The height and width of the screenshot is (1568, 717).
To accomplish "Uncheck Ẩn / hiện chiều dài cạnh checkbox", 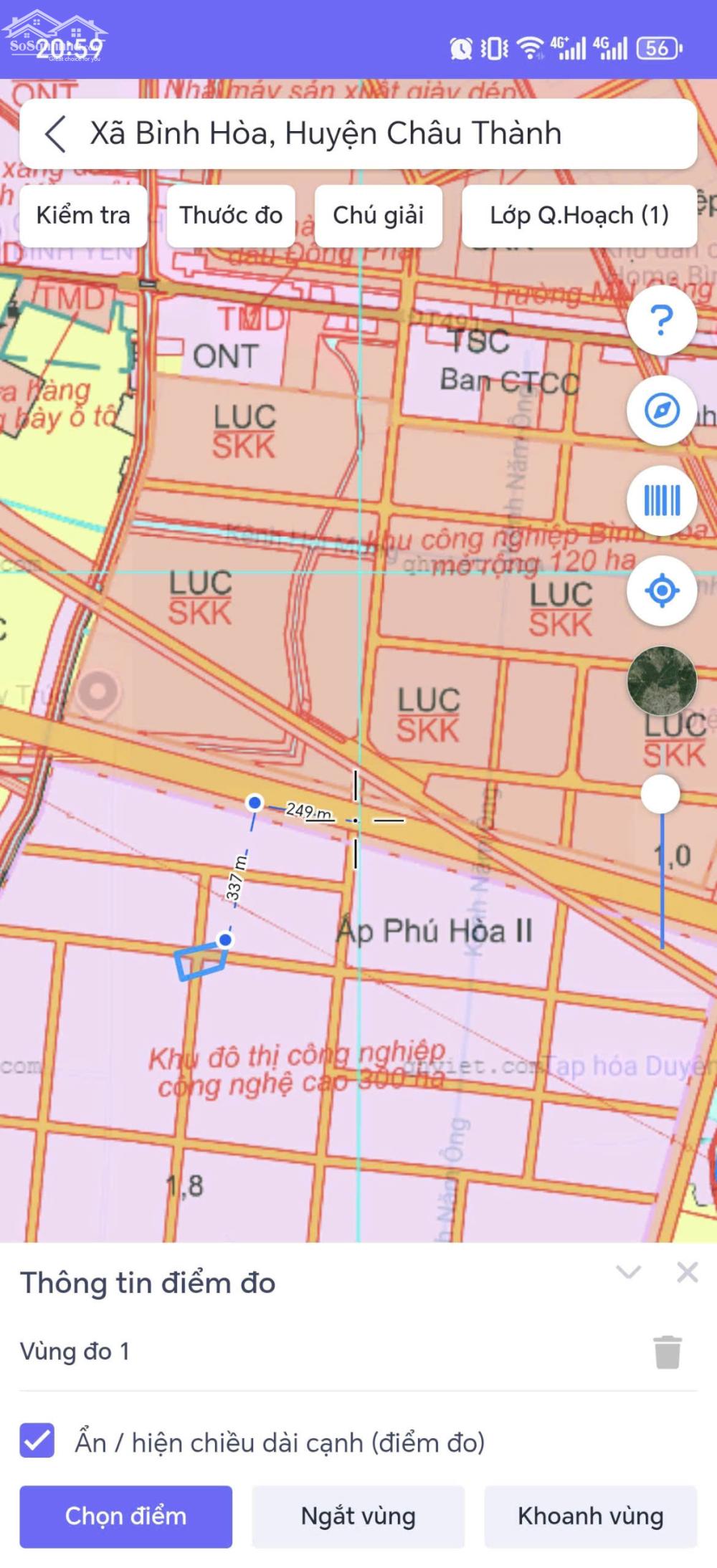I will click(37, 1440).
